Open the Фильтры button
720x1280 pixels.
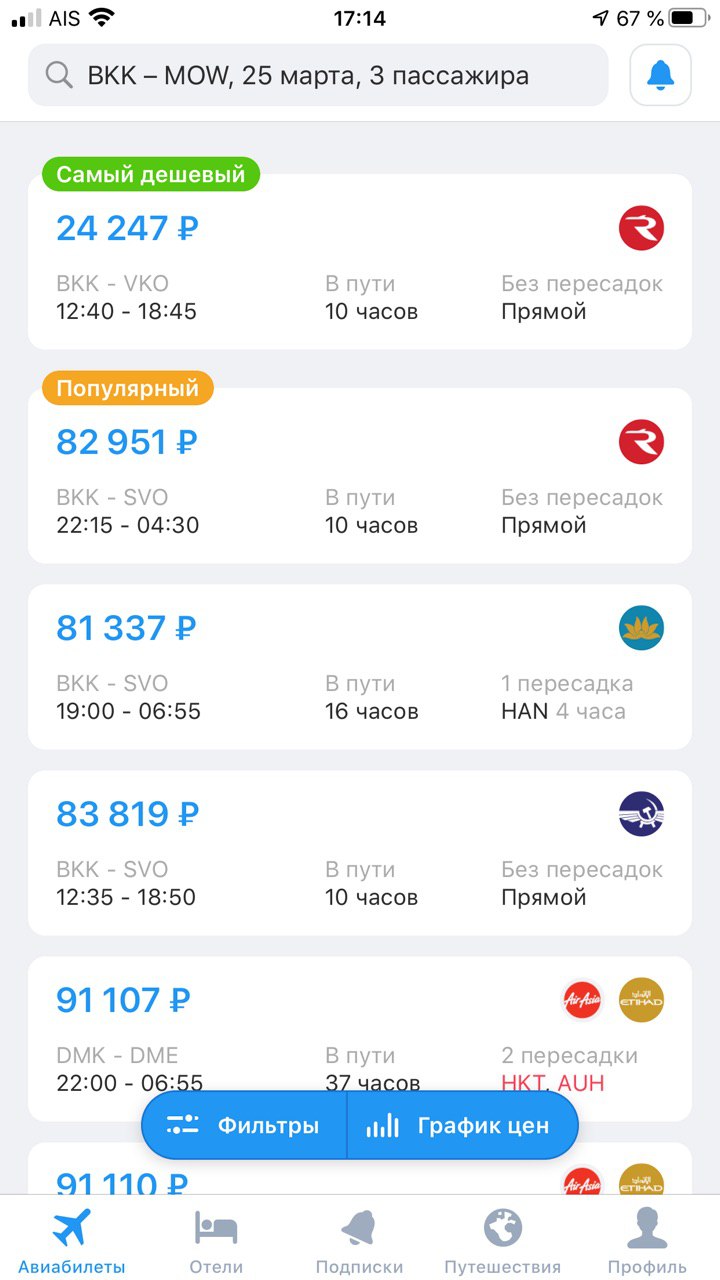pos(244,1125)
